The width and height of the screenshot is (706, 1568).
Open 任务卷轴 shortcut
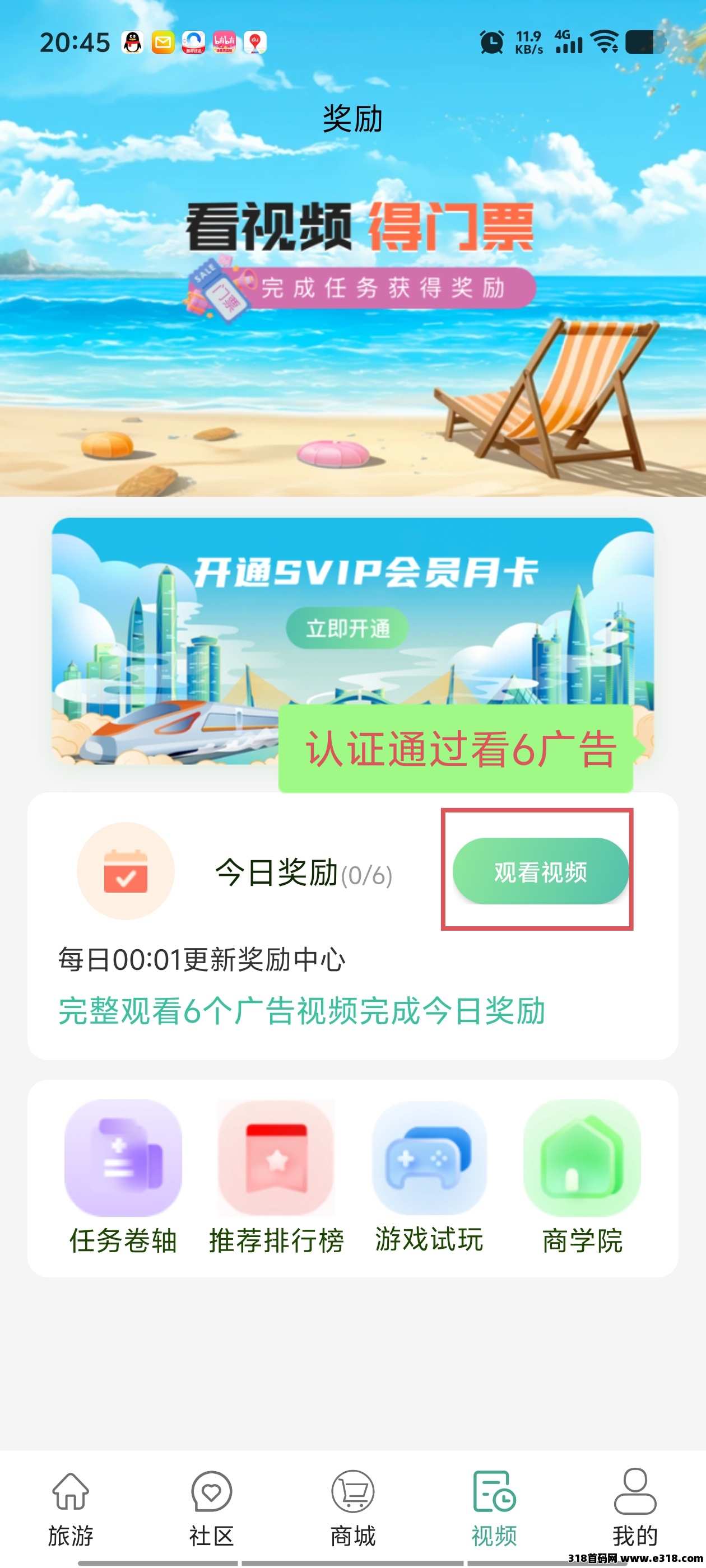pyautogui.click(x=123, y=1176)
